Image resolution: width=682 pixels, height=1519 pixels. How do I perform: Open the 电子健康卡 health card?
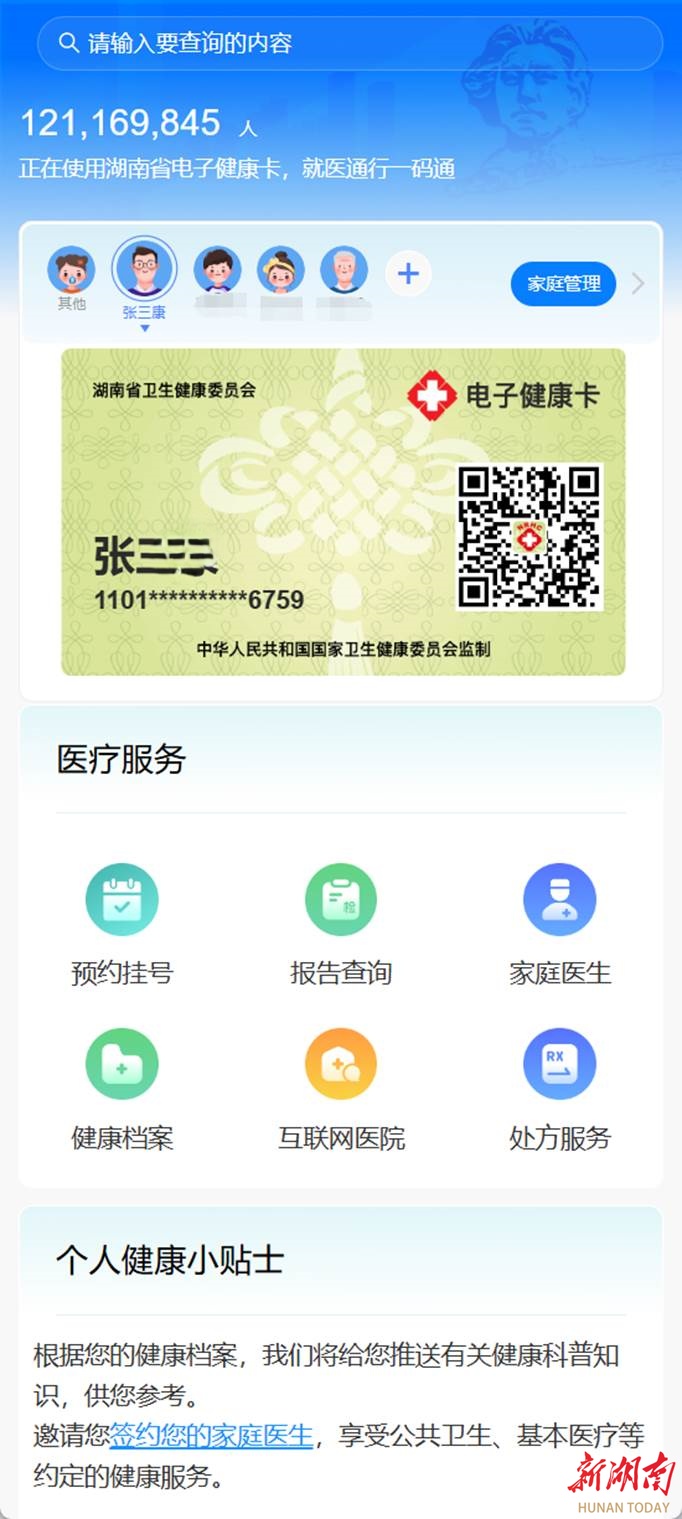point(343,511)
